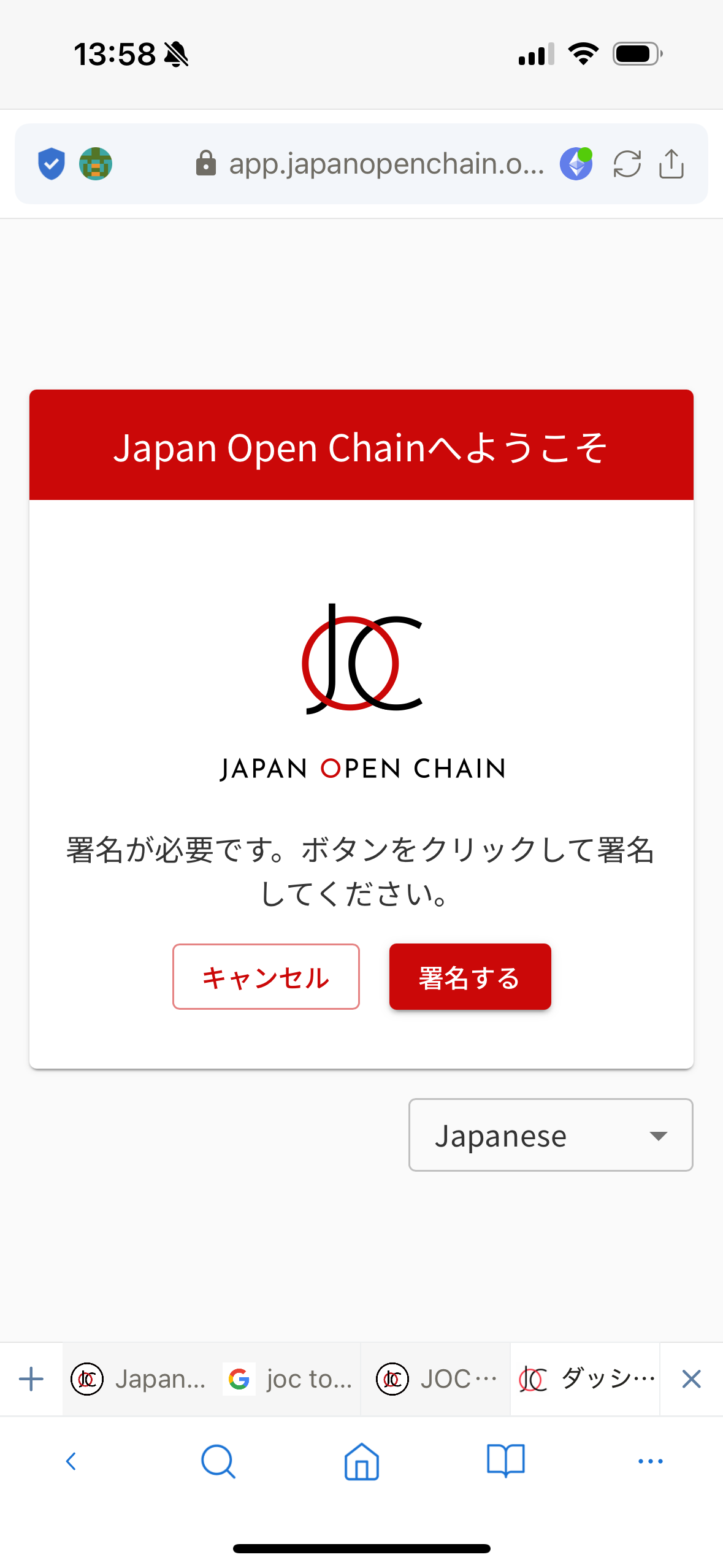The image size is (723, 1568).
Task: Share this page
Action: point(671,164)
